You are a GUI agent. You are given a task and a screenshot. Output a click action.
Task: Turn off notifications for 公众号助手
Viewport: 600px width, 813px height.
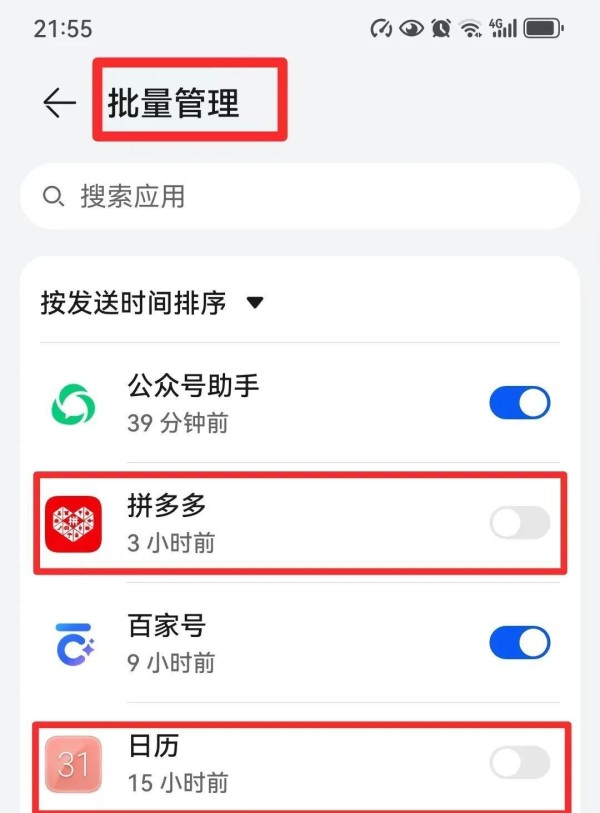click(x=519, y=403)
